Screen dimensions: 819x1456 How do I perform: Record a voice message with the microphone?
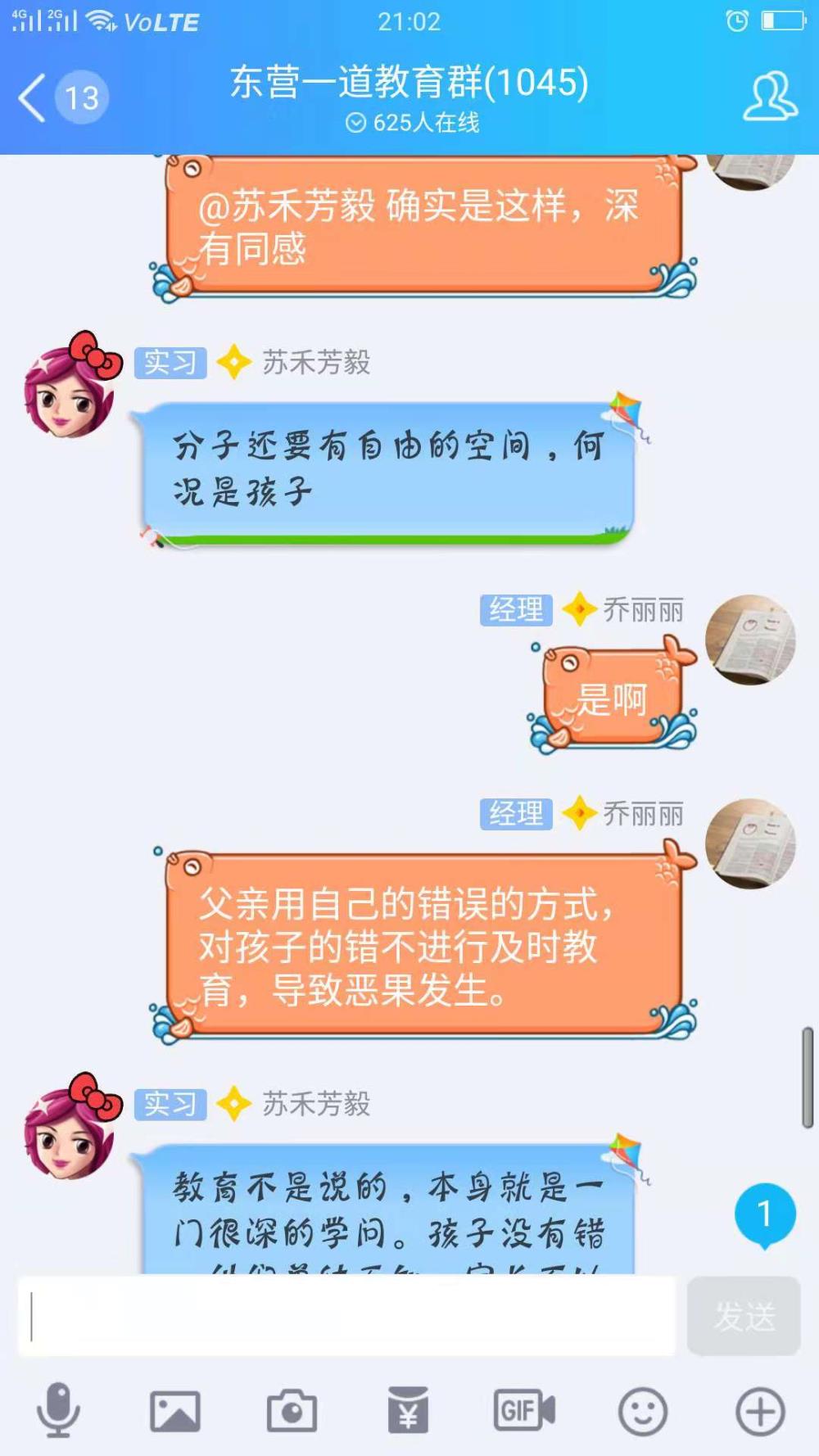click(x=59, y=1410)
